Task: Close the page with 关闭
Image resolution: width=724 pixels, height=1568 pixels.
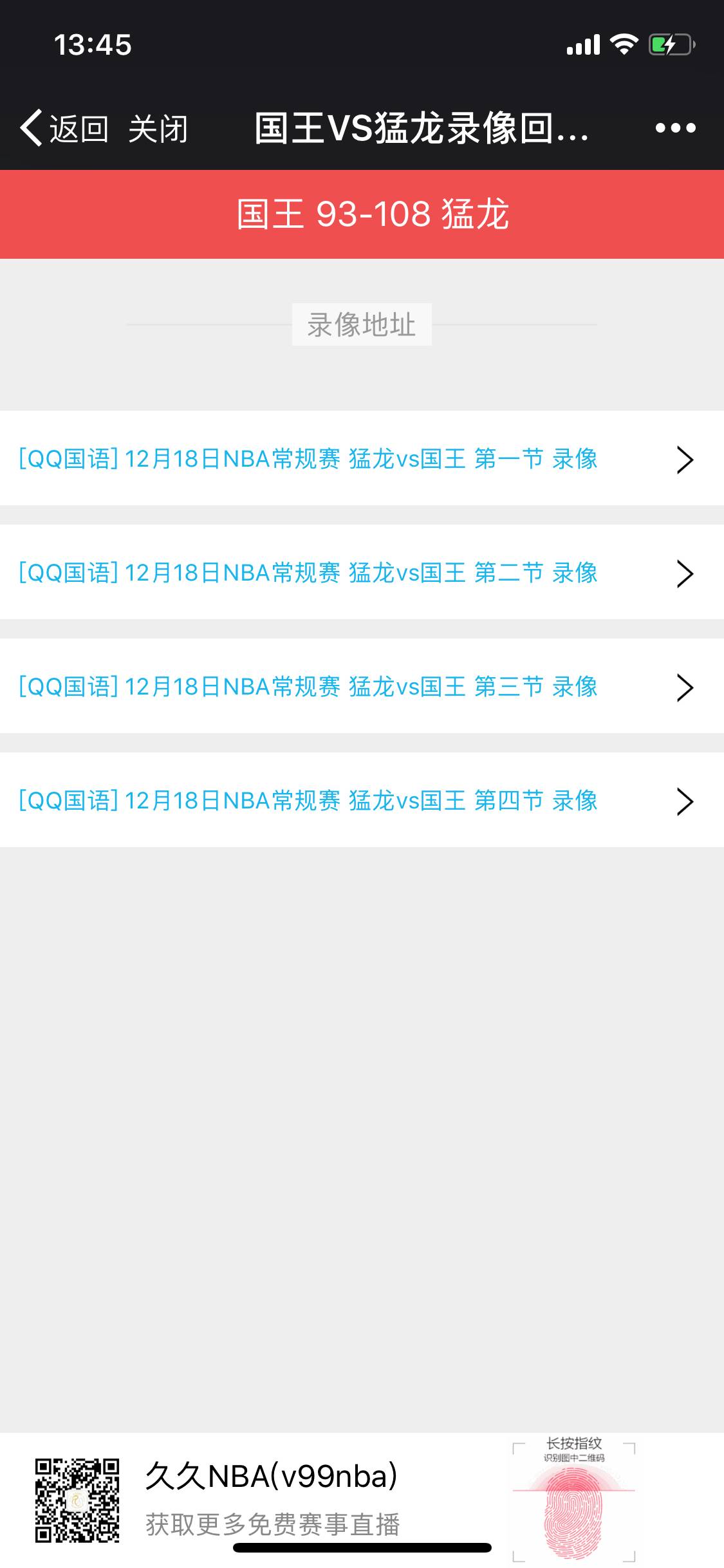Action: (158, 128)
